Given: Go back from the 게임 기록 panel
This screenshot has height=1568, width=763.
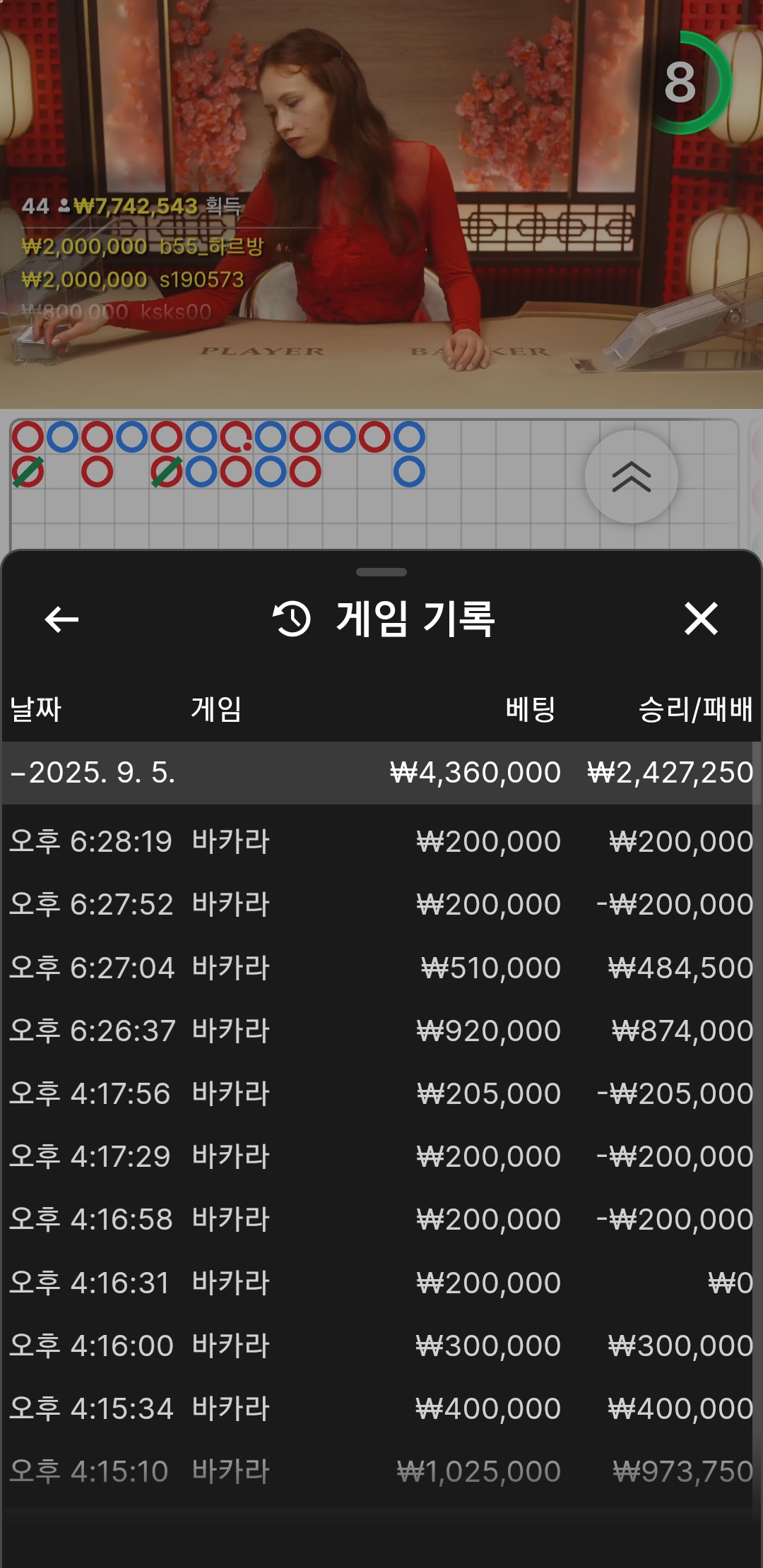Looking at the screenshot, I should click(61, 619).
